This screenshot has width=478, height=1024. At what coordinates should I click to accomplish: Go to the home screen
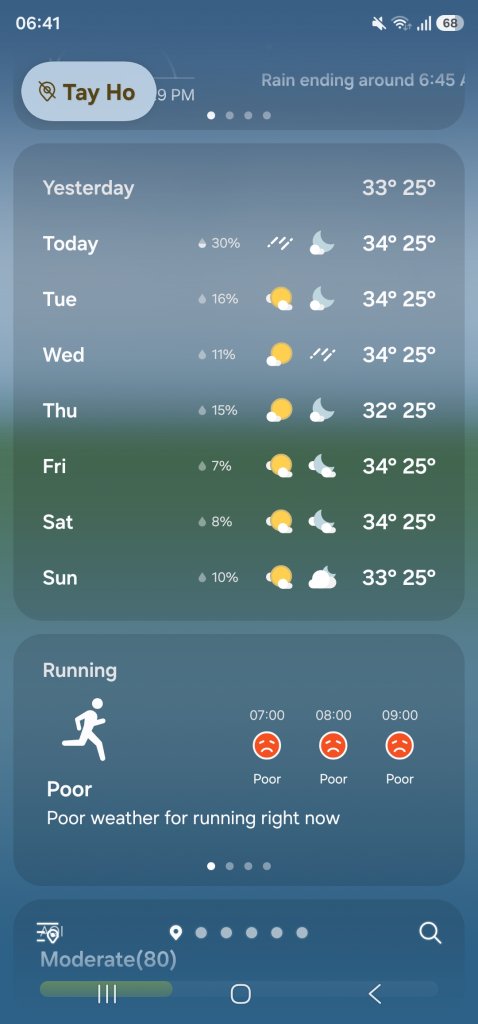click(x=240, y=994)
